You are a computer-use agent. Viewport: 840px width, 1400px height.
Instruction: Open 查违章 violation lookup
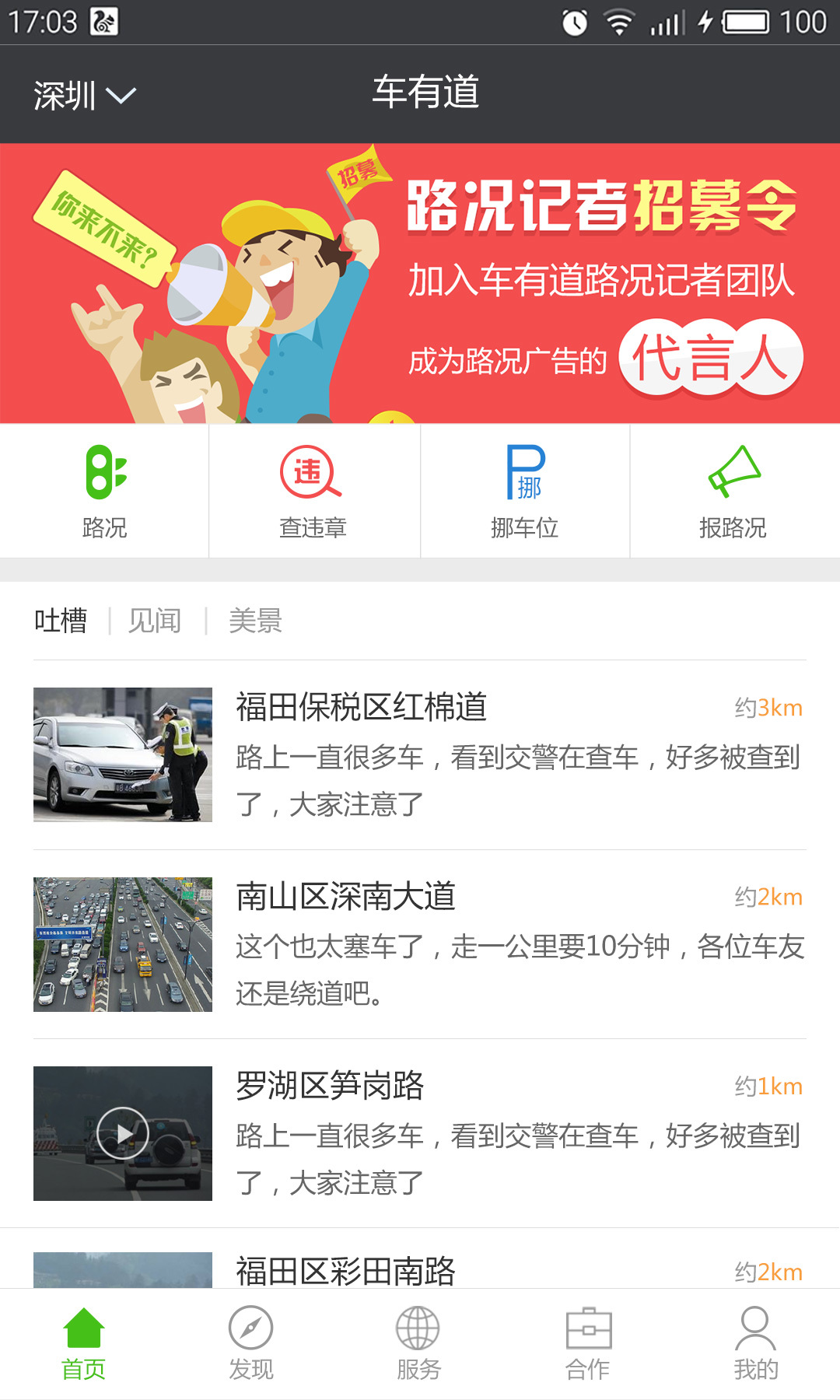[x=313, y=492]
